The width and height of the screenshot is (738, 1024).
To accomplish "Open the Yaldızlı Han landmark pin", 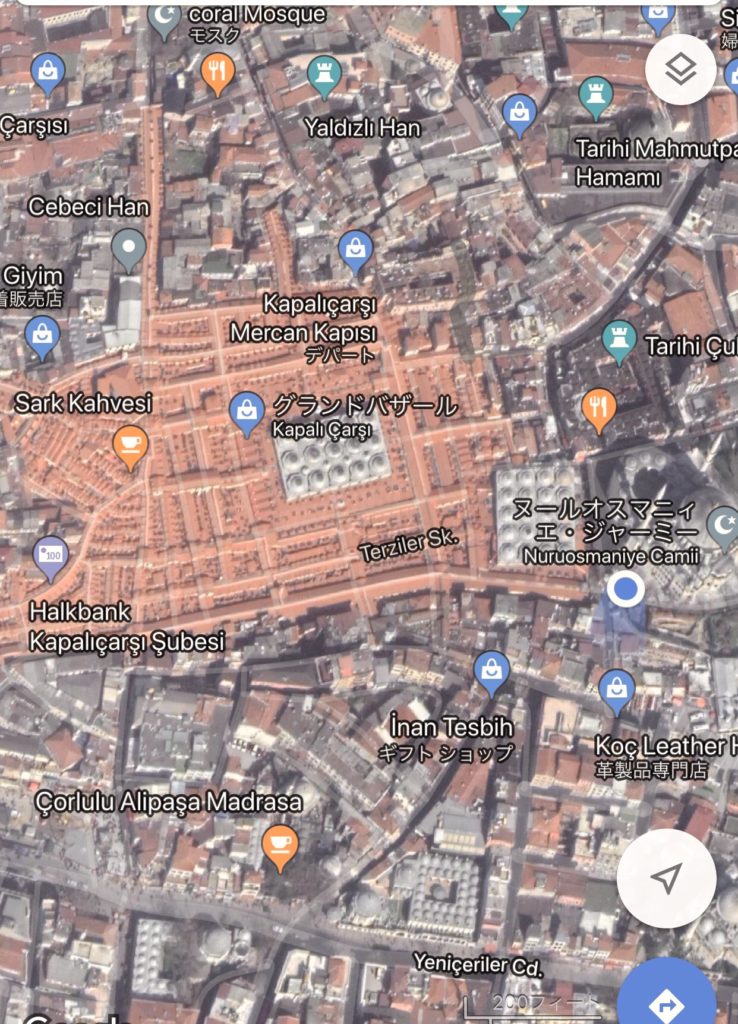I will pyautogui.click(x=324, y=74).
